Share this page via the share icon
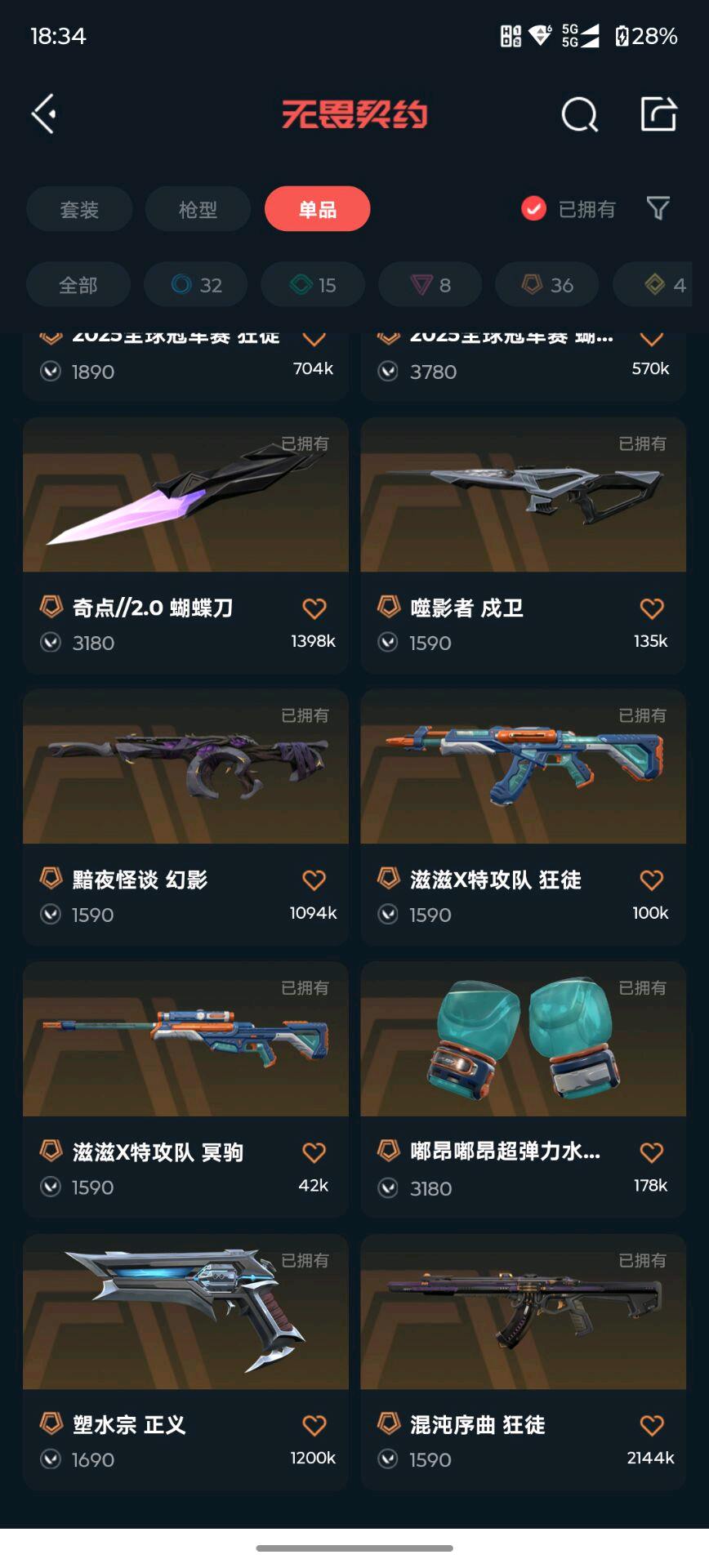The image size is (709, 1568). pos(658,114)
